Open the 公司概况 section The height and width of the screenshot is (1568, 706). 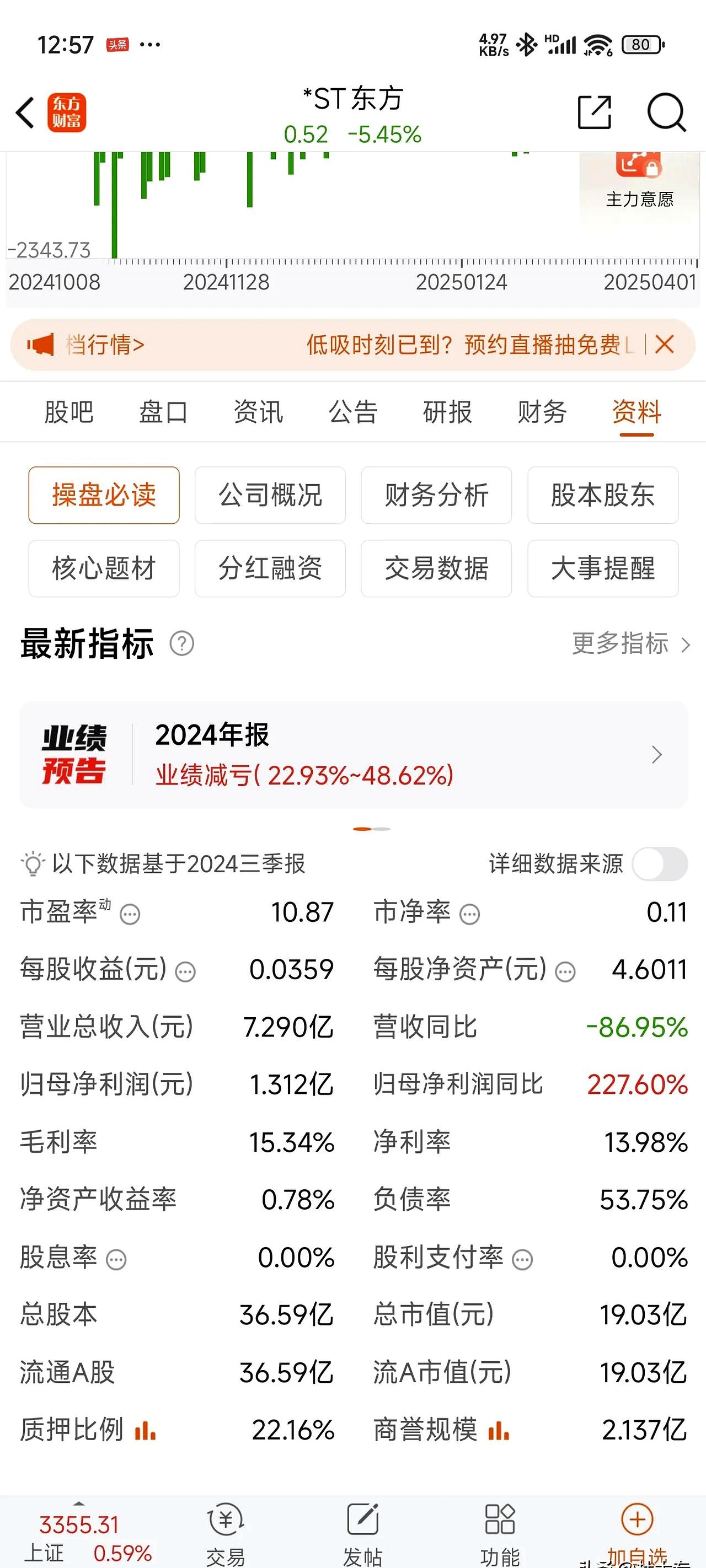pyautogui.click(x=270, y=495)
